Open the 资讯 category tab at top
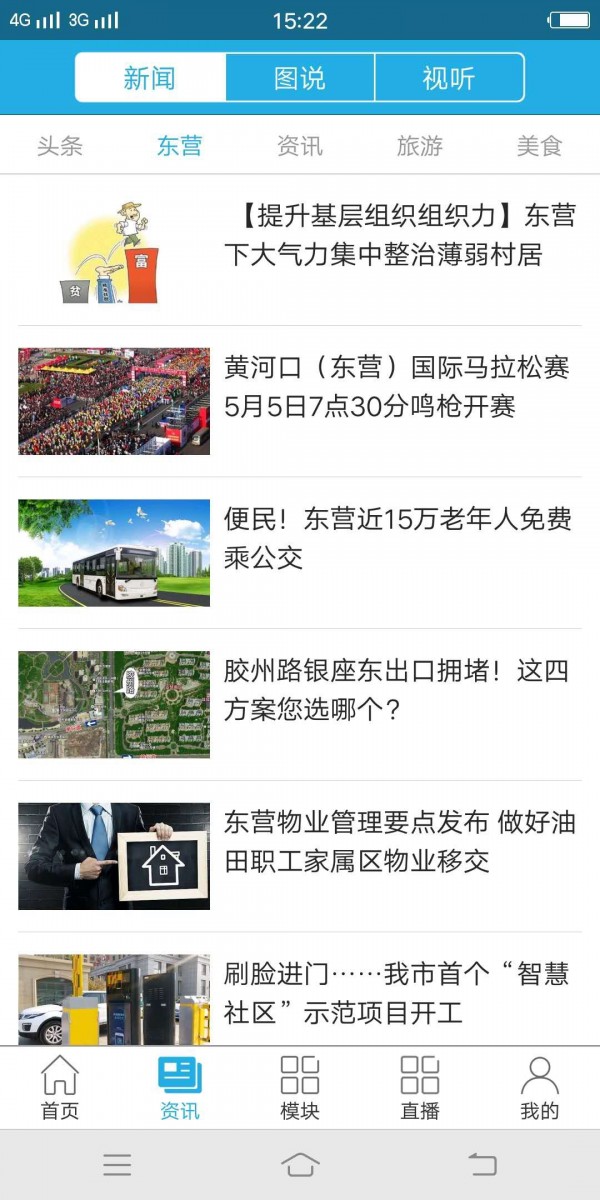 300,146
